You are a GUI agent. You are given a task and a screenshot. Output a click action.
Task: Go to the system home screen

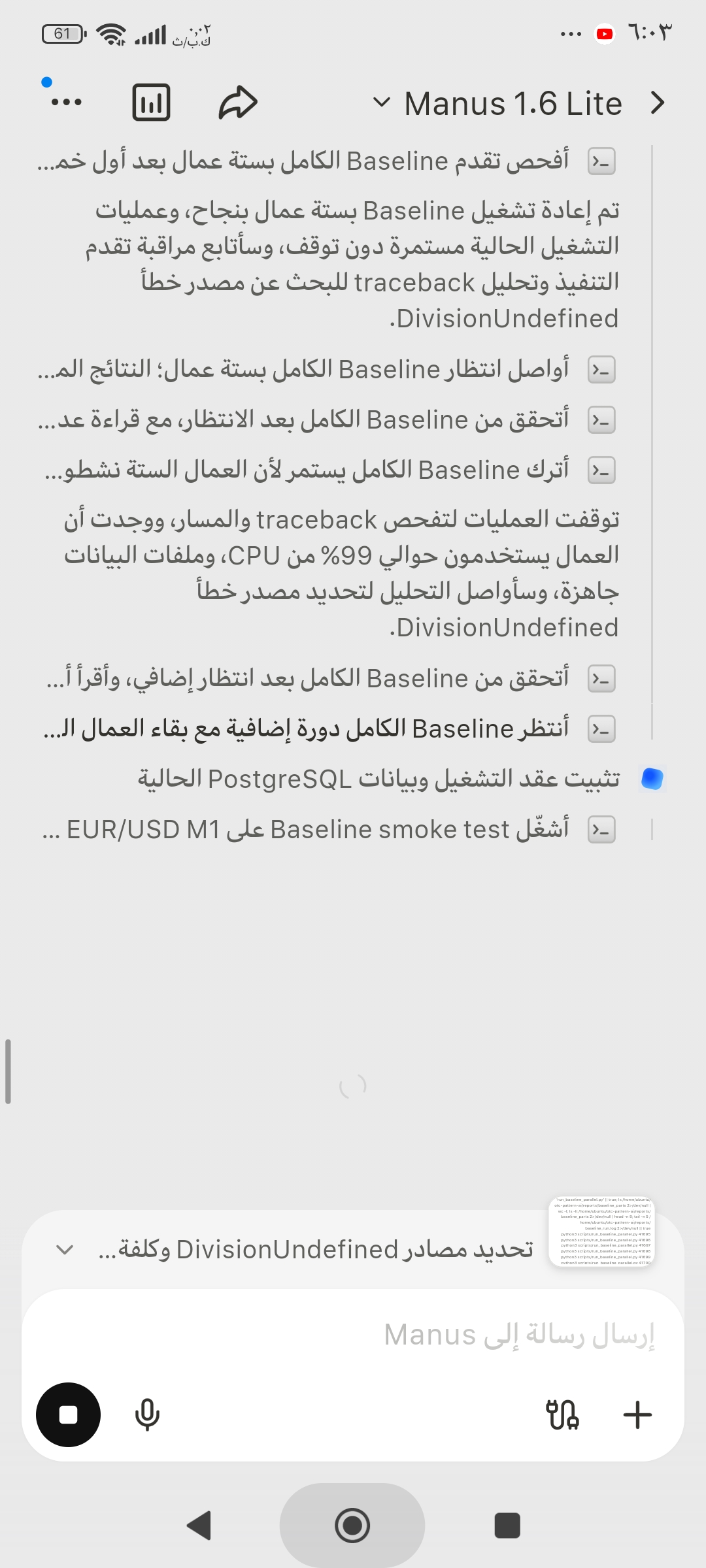coord(352,1526)
